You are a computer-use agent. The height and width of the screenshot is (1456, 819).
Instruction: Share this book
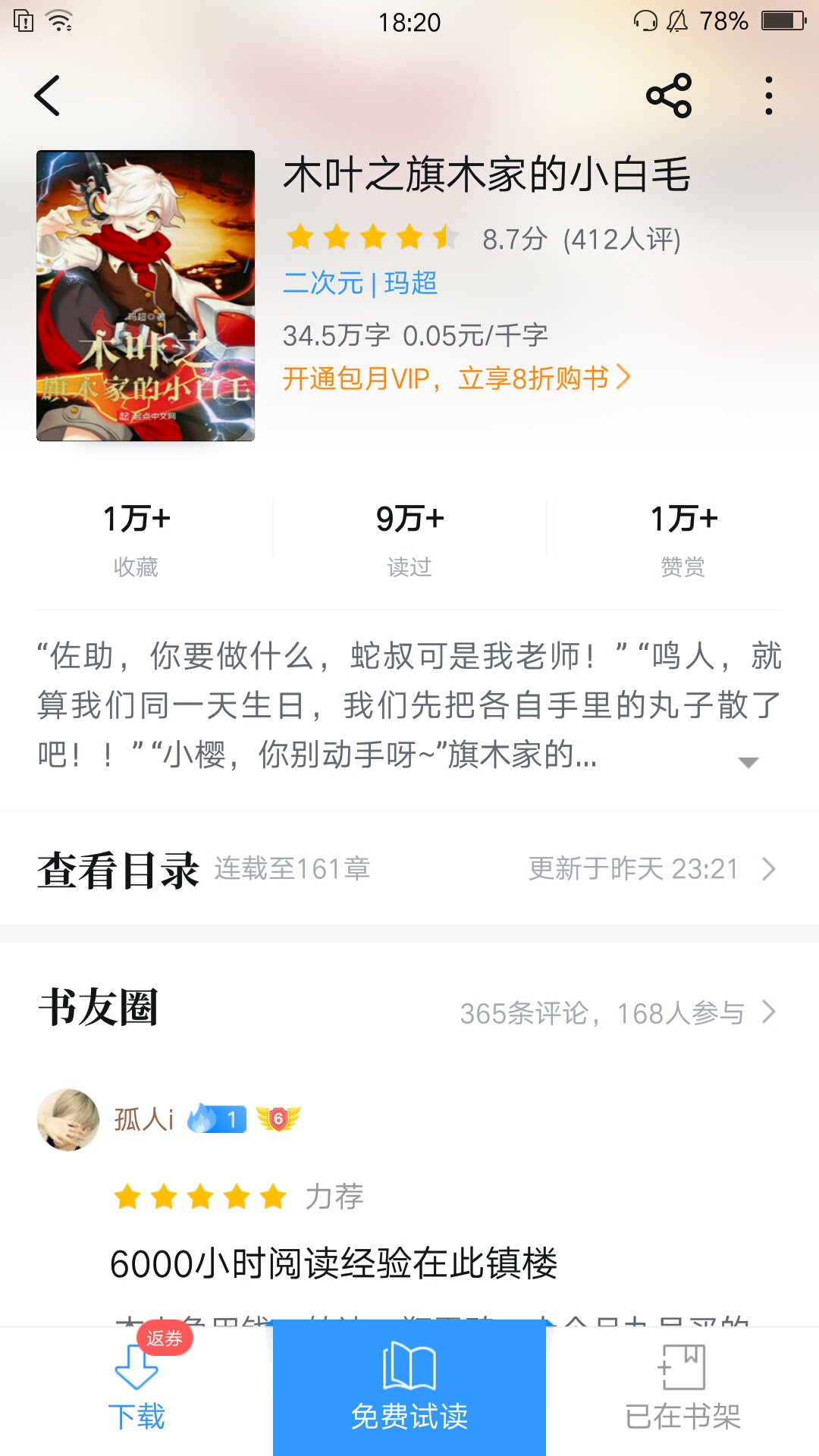coord(668,96)
